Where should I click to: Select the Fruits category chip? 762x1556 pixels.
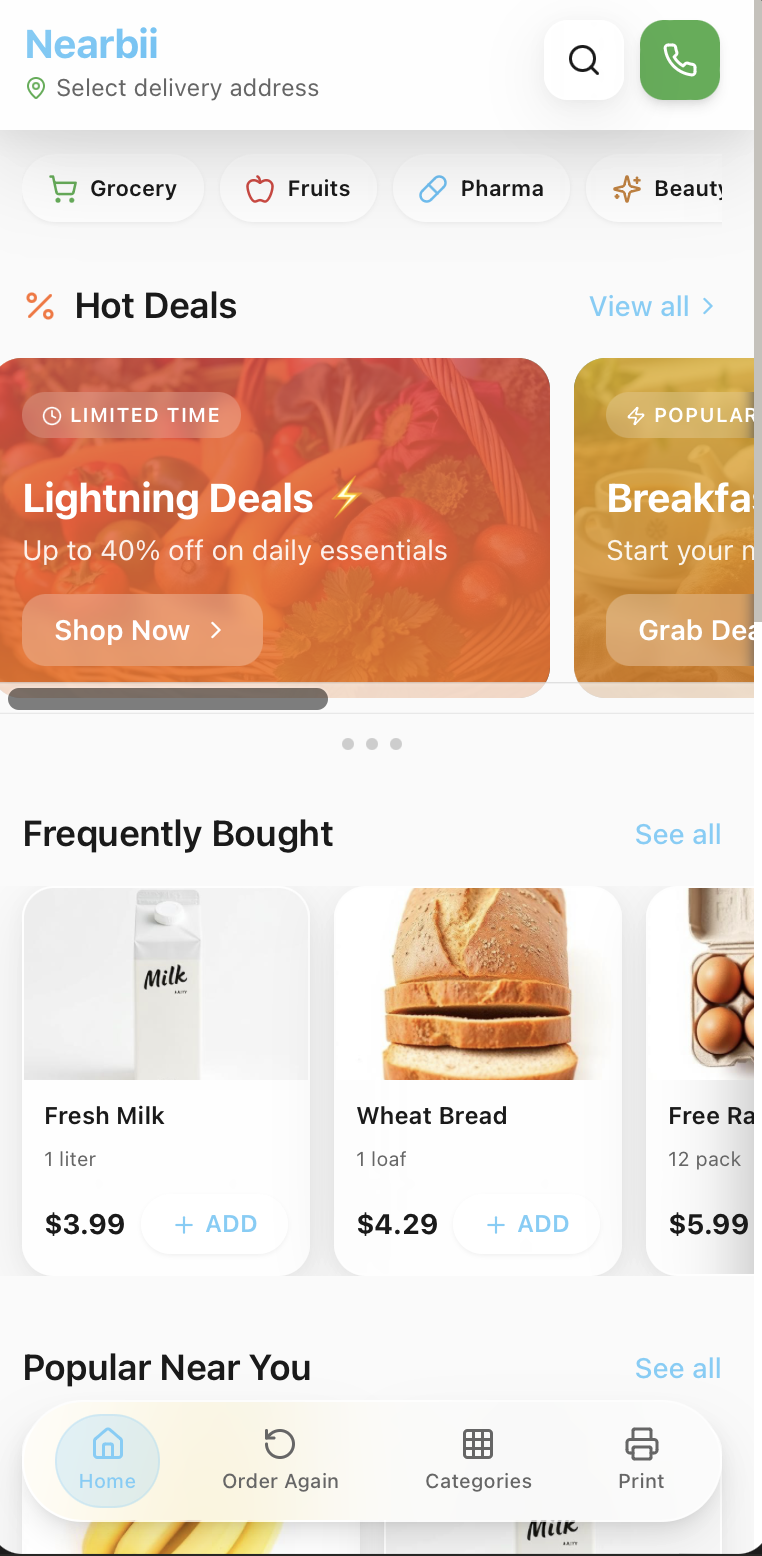pyautogui.click(x=298, y=188)
